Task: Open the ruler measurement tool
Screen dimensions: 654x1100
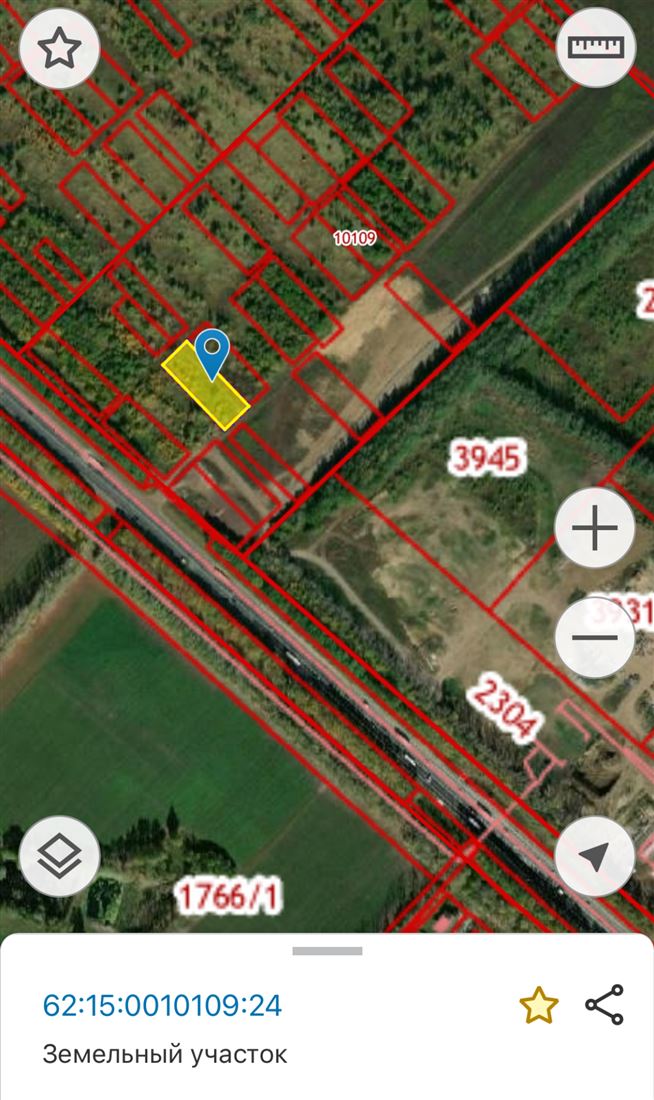Action: click(595, 48)
